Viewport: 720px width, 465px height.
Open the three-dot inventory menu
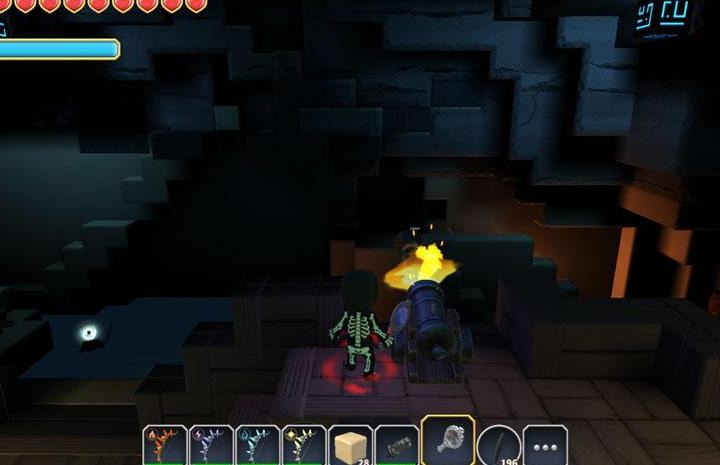point(545,445)
